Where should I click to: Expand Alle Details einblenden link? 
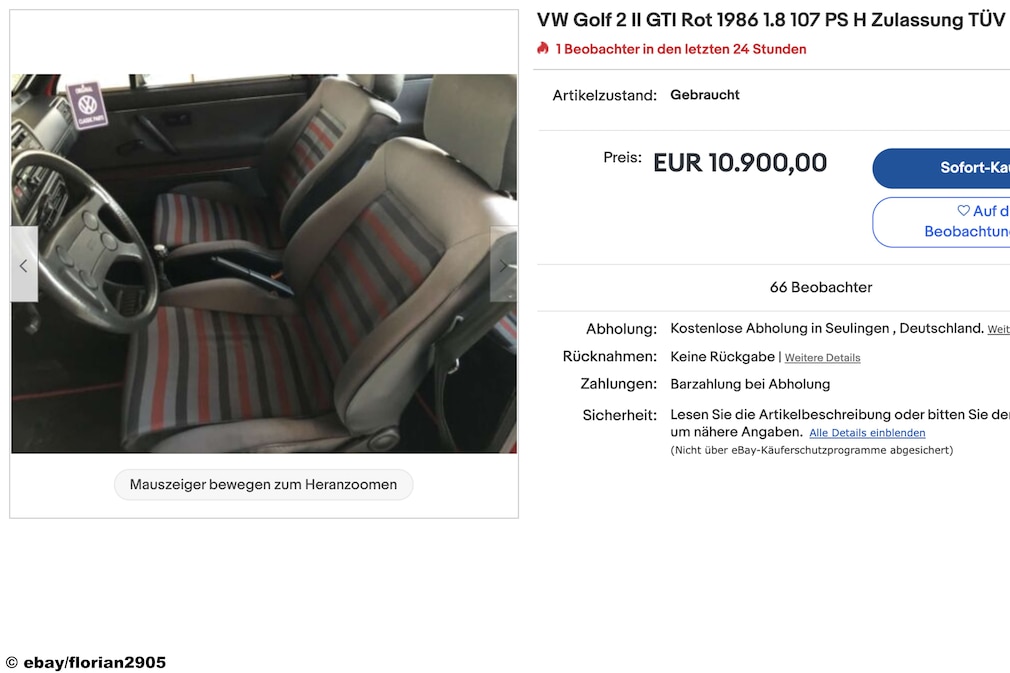[867, 433]
